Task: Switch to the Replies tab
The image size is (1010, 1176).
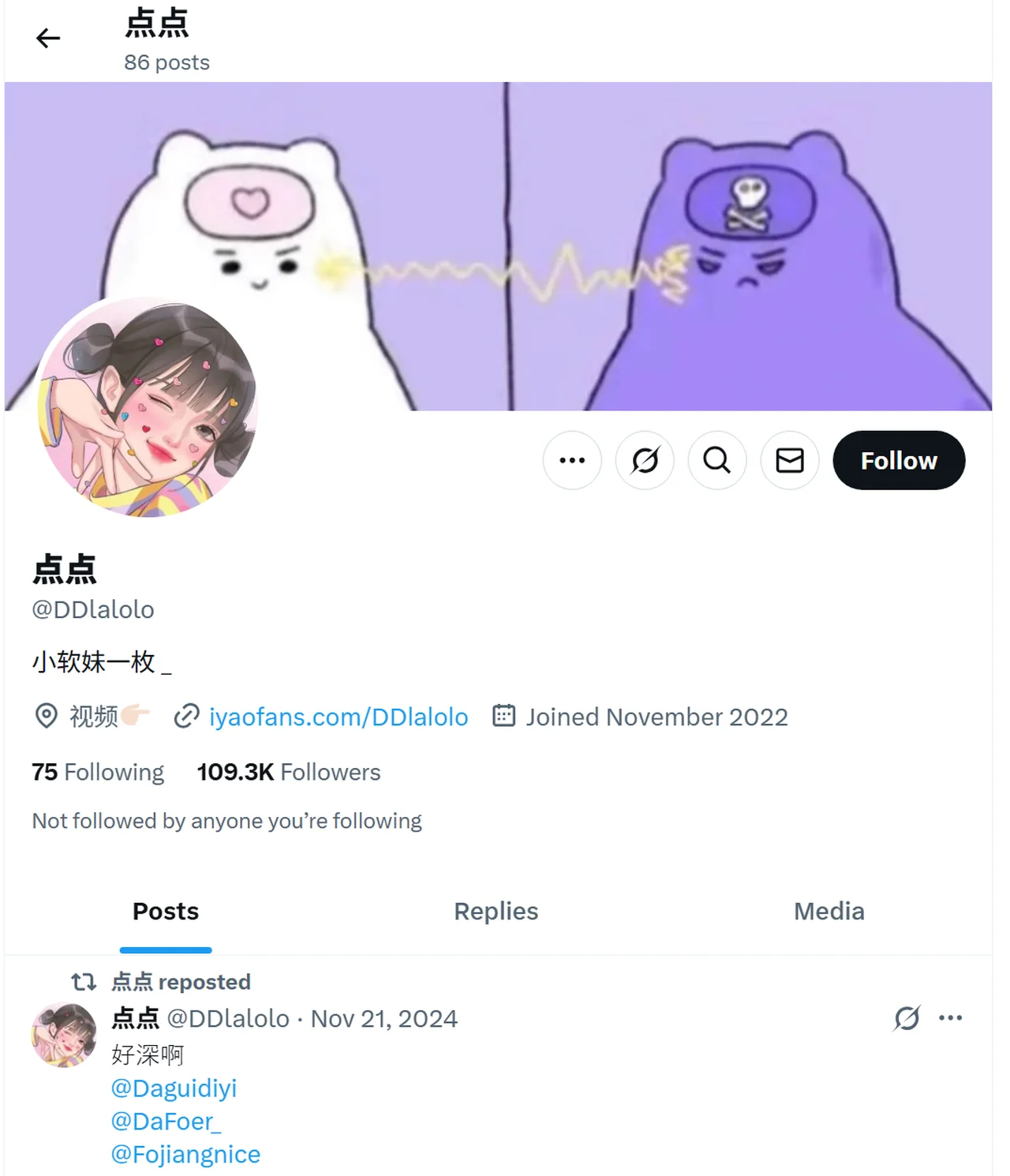Action: tap(496, 911)
